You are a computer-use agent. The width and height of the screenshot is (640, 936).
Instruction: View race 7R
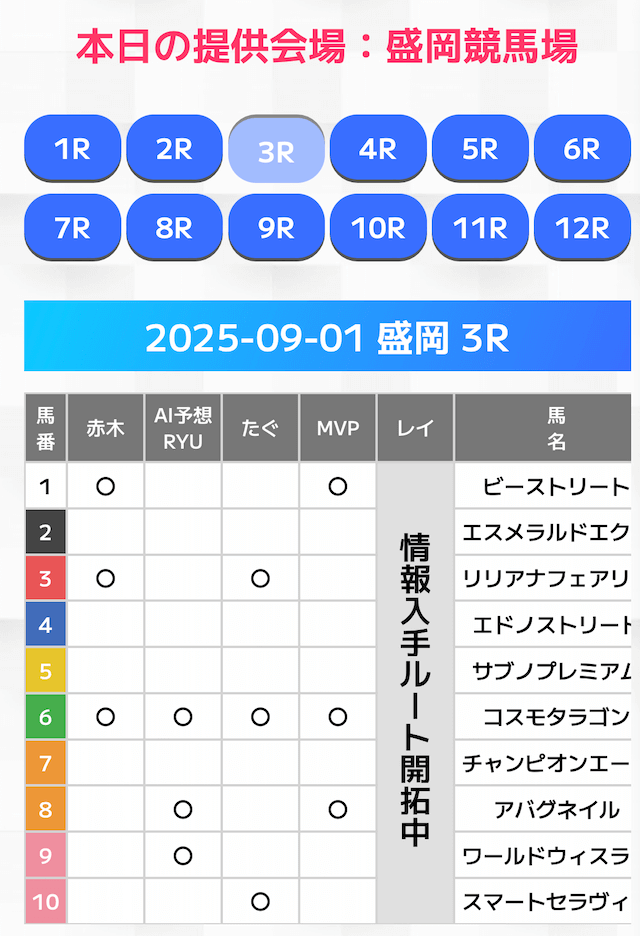pos(72,227)
